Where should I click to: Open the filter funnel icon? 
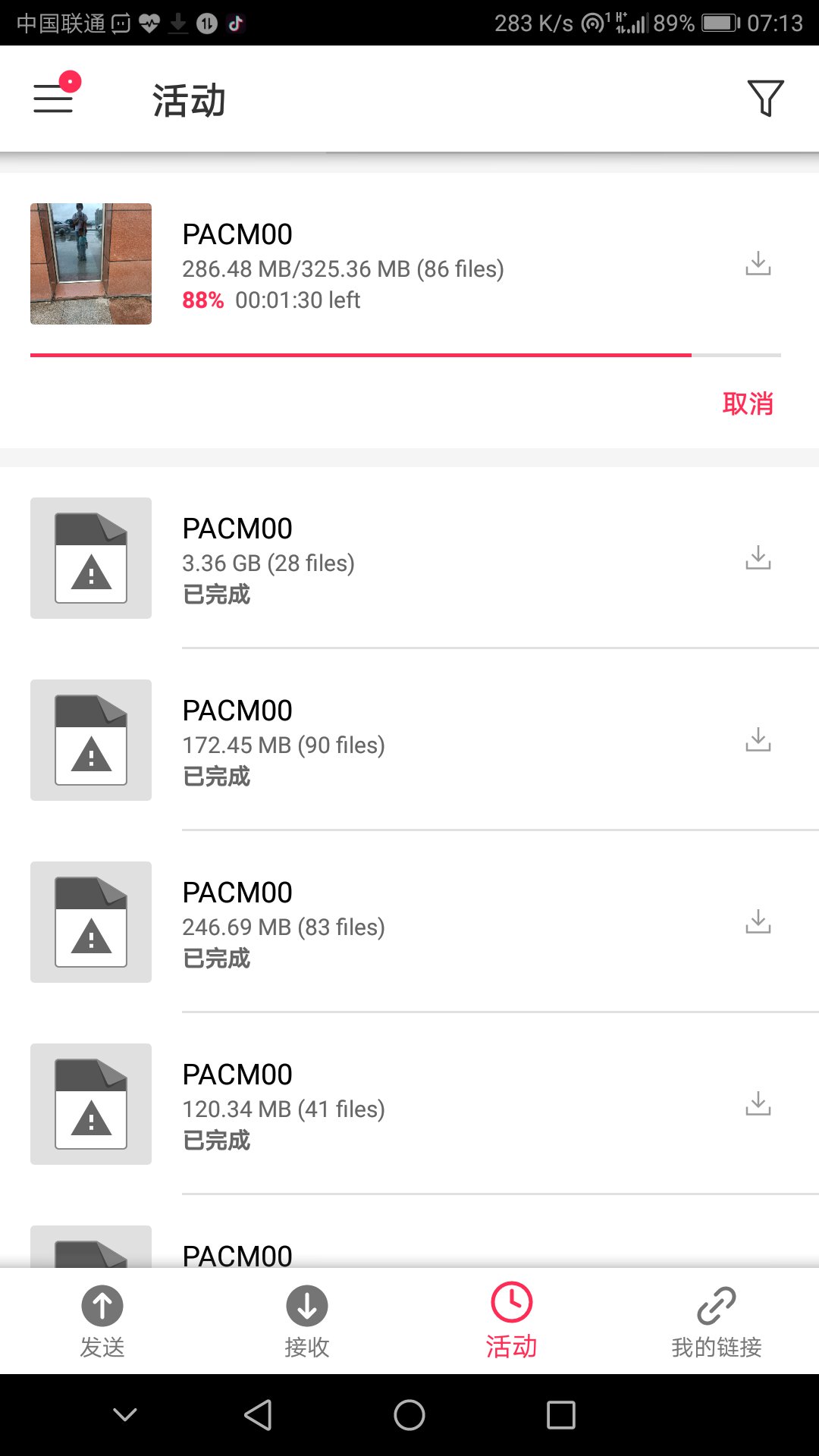[765, 98]
